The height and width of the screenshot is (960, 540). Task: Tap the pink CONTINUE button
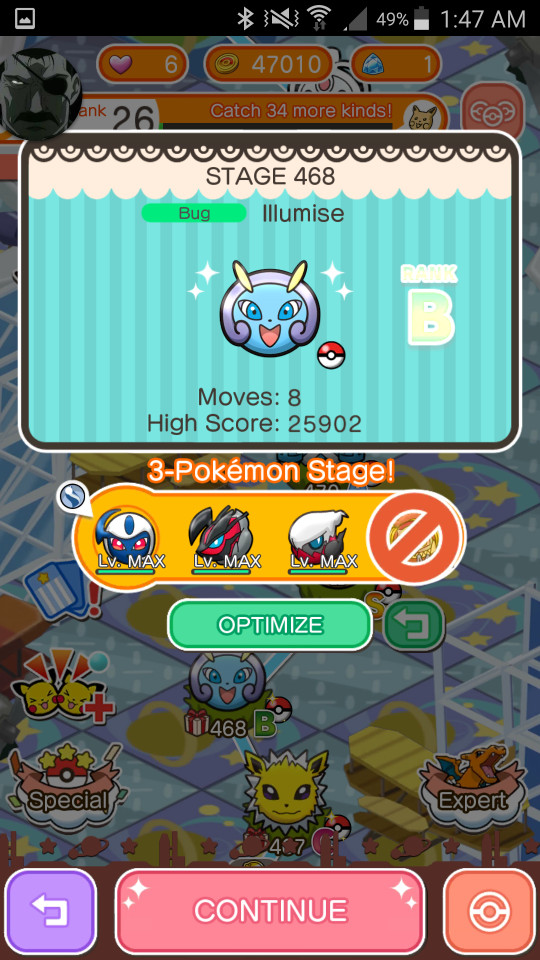(x=270, y=910)
